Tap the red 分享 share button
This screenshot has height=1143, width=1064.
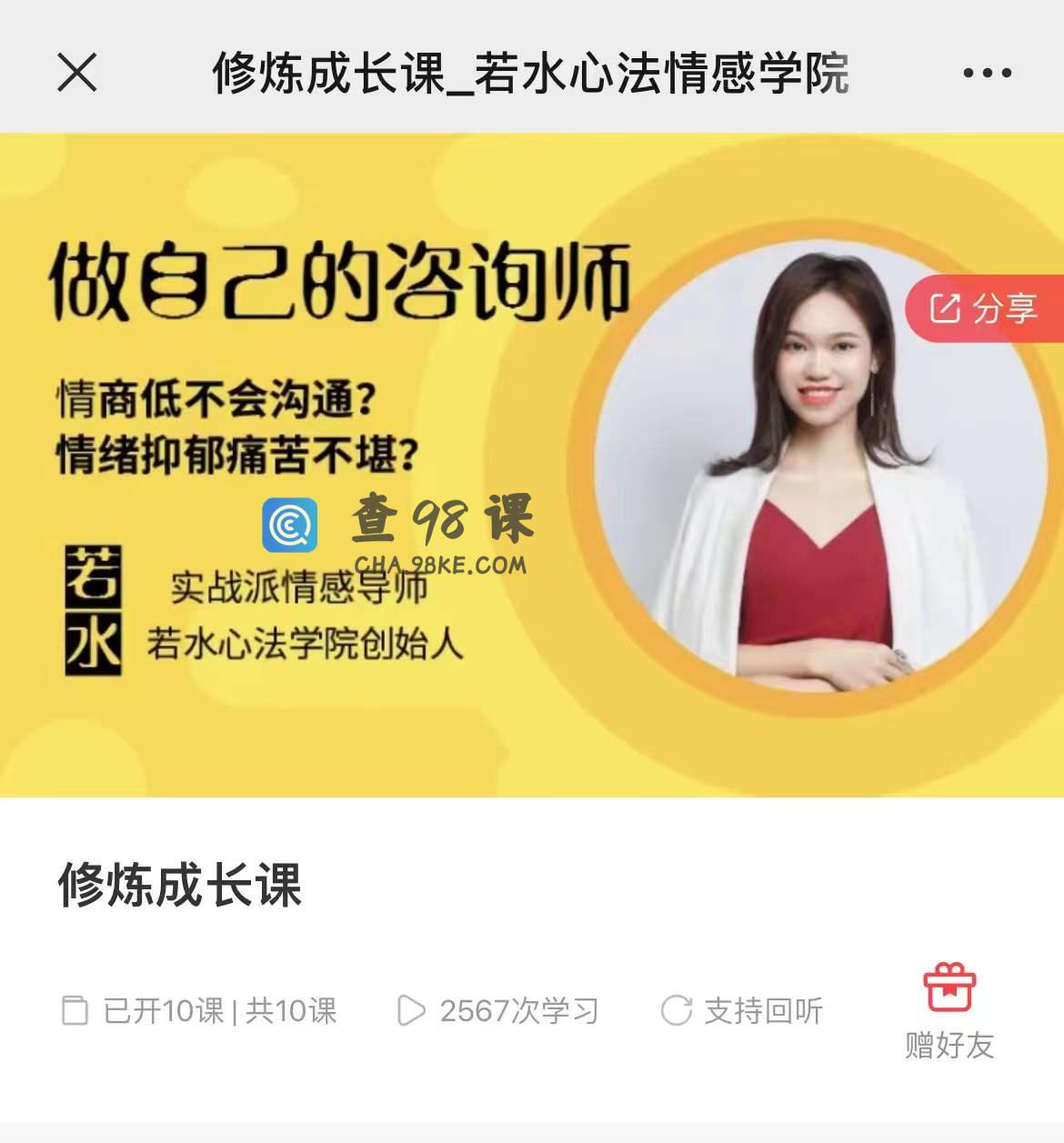985,308
